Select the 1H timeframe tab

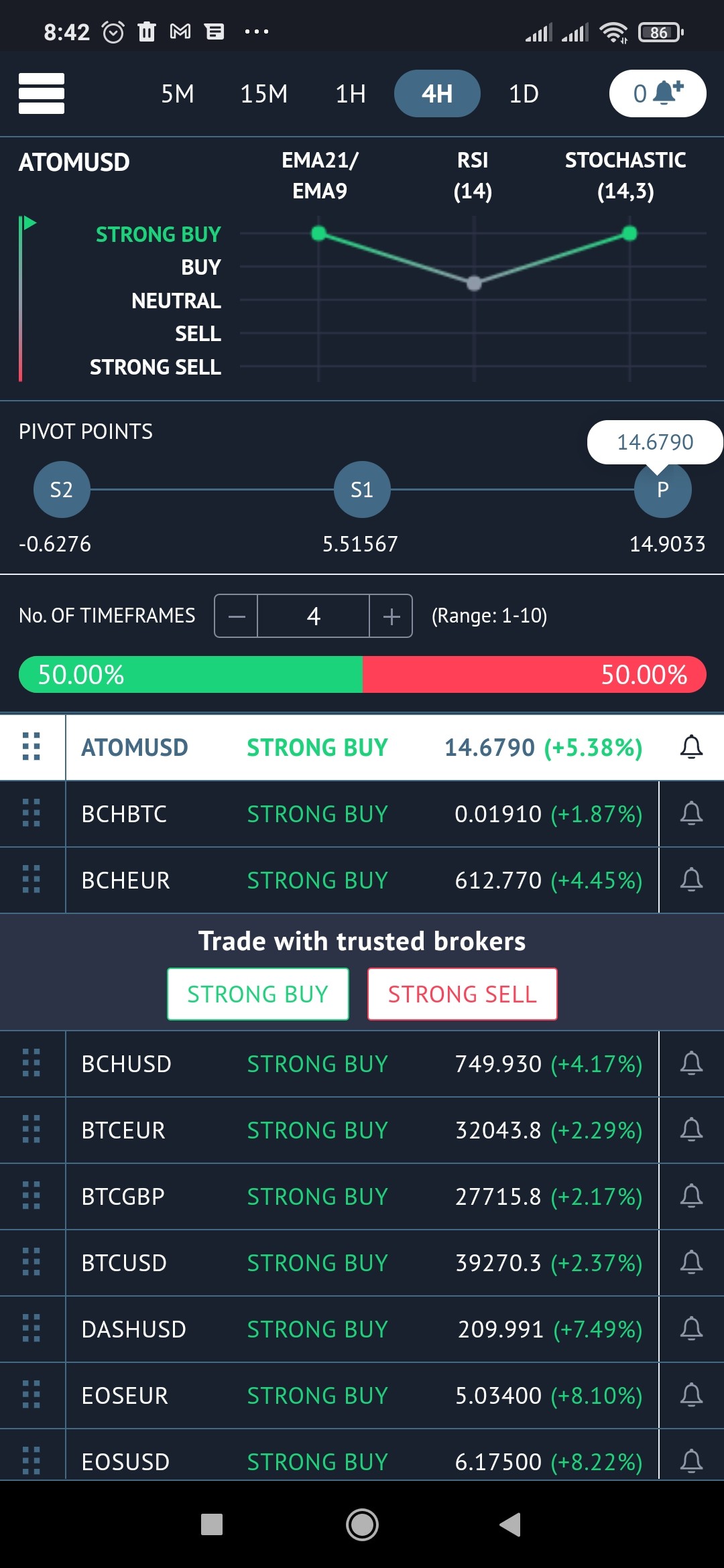[351, 94]
